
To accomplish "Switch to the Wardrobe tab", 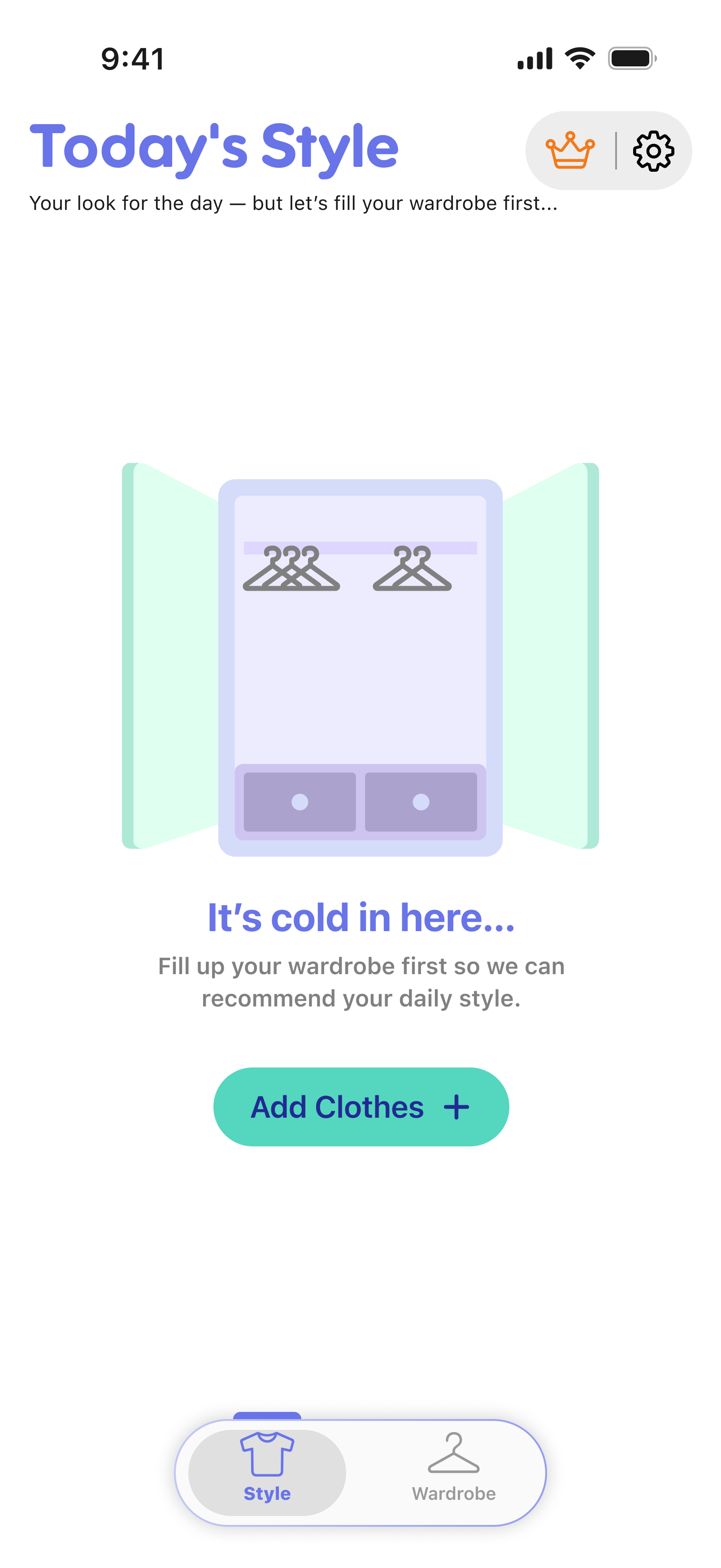I will tap(453, 1472).
